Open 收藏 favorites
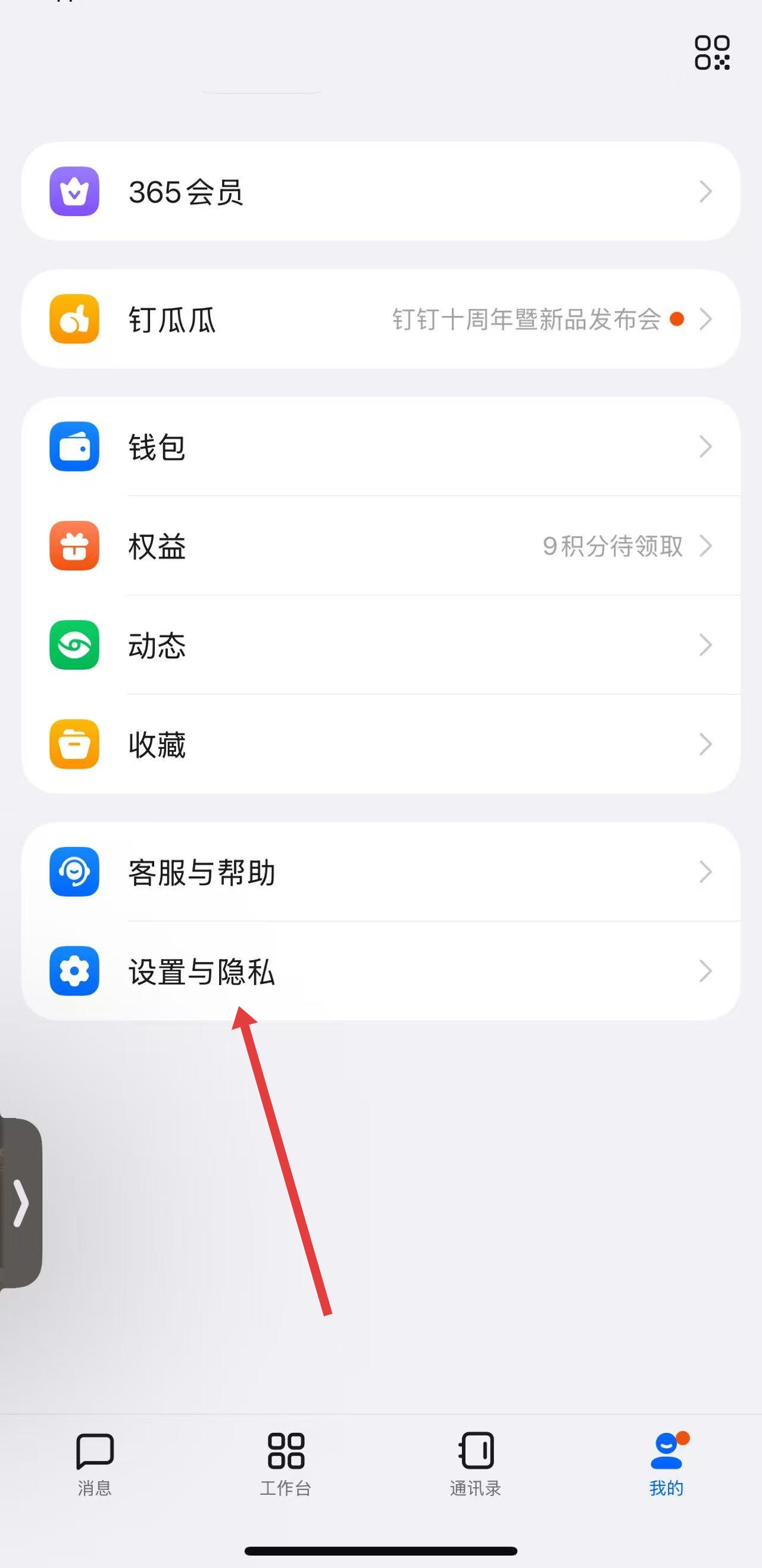Screen dimensions: 762x1568 (381, 745)
